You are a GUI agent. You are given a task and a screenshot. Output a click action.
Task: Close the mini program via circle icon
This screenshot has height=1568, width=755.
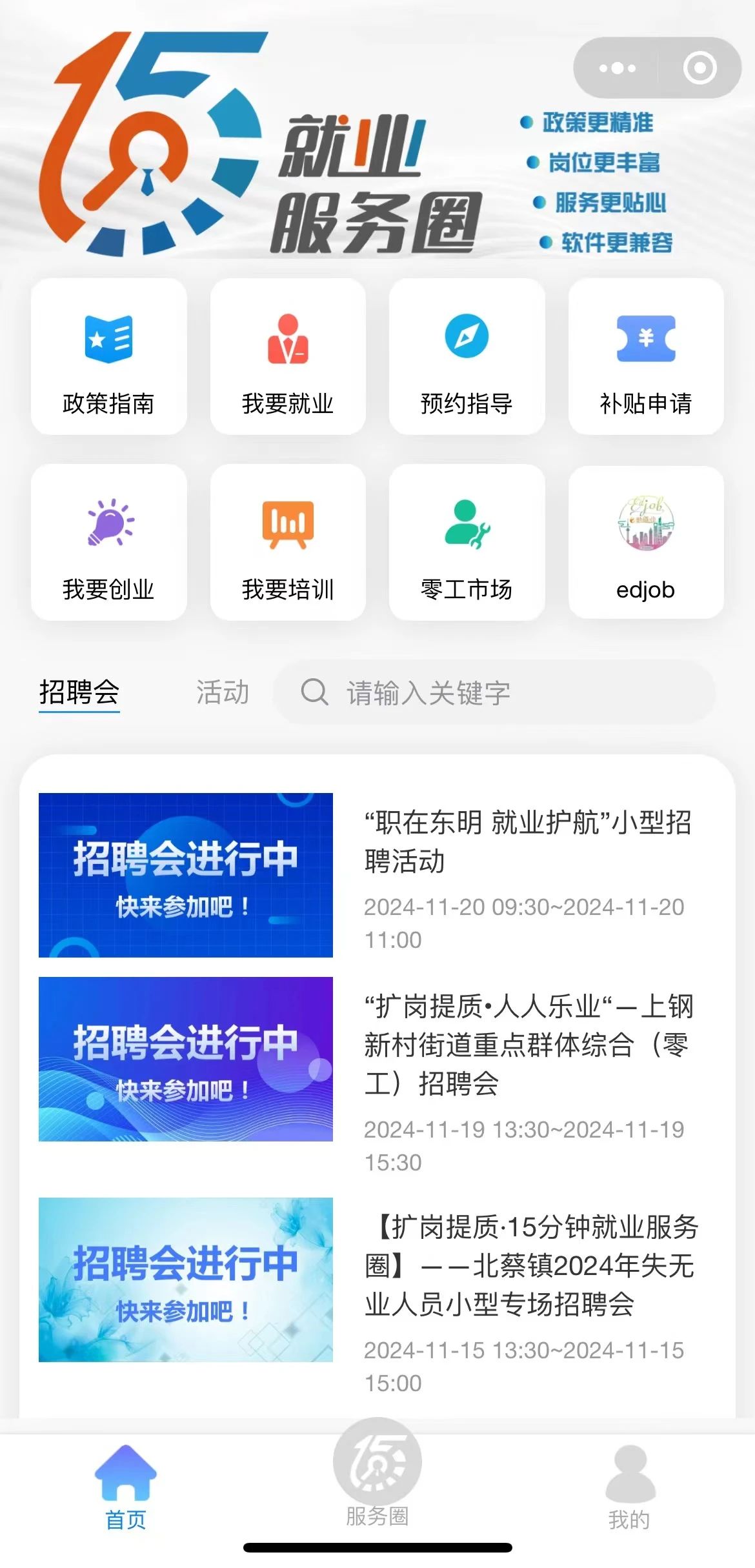tap(700, 68)
